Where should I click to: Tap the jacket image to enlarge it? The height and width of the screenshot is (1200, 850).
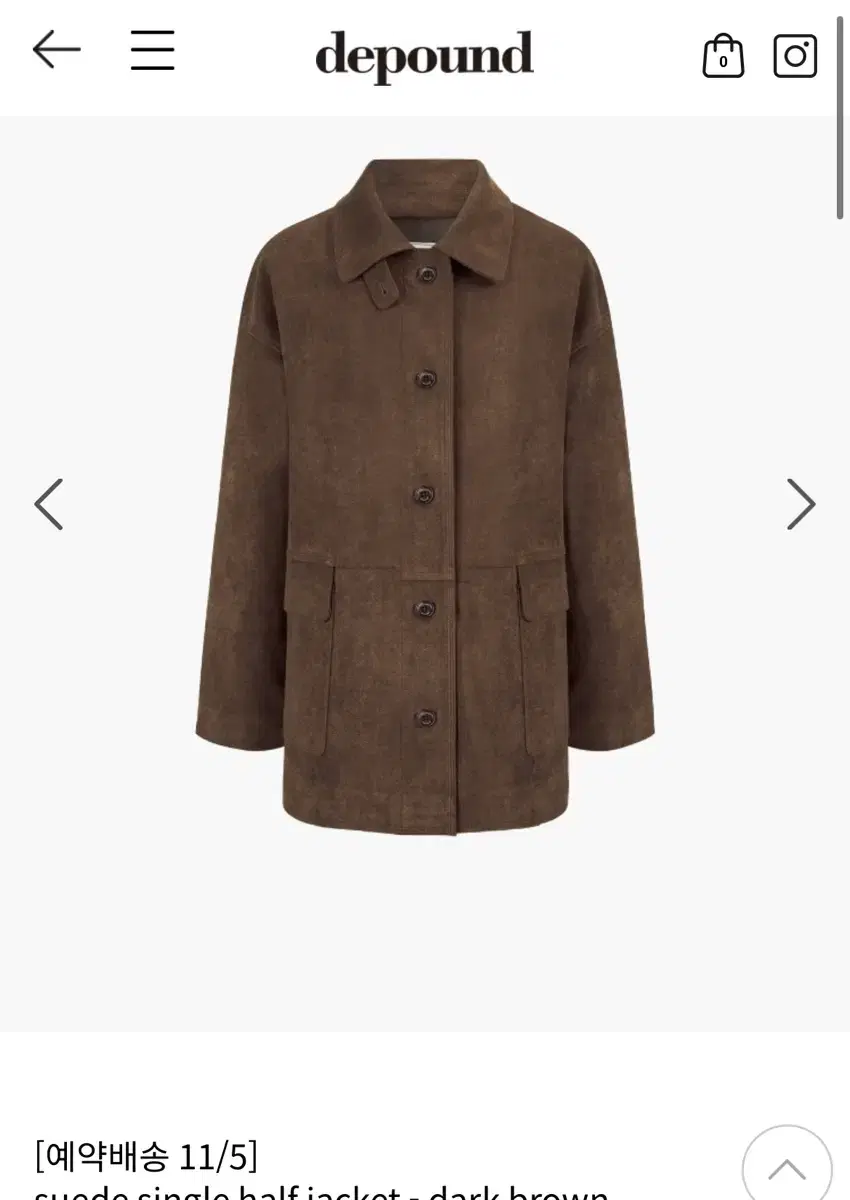click(x=425, y=500)
